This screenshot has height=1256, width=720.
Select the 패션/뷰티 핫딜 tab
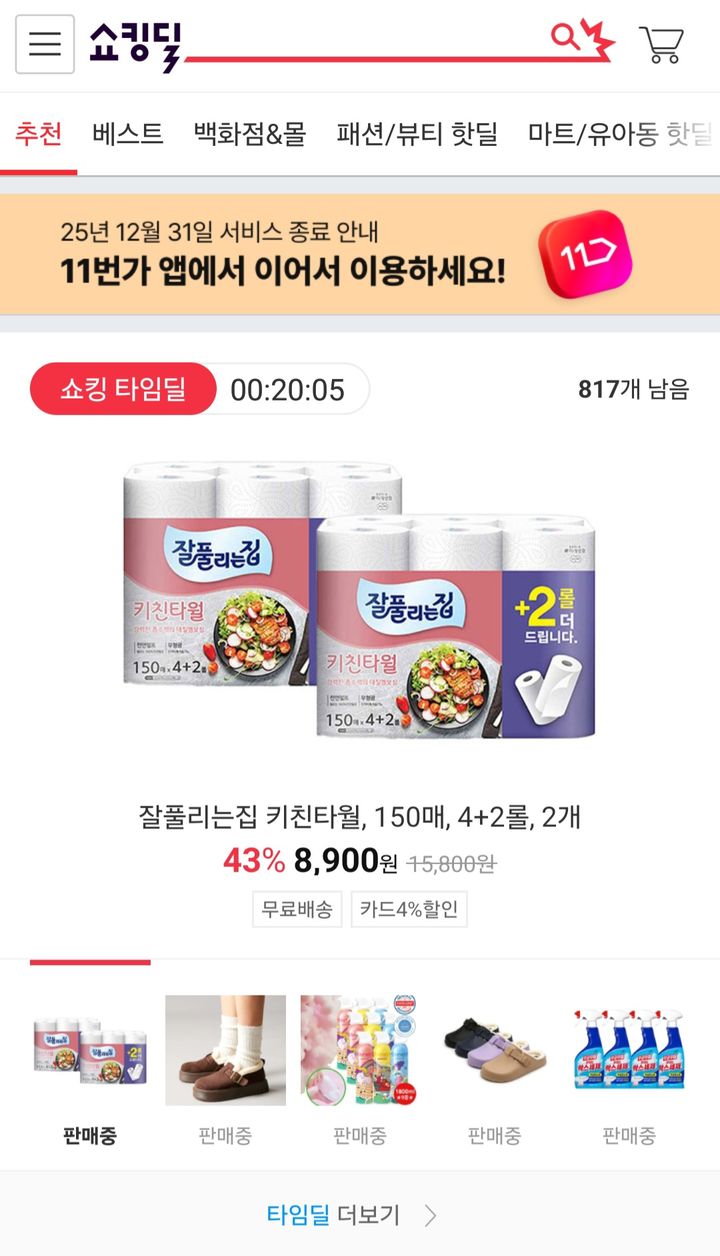pos(417,134)
